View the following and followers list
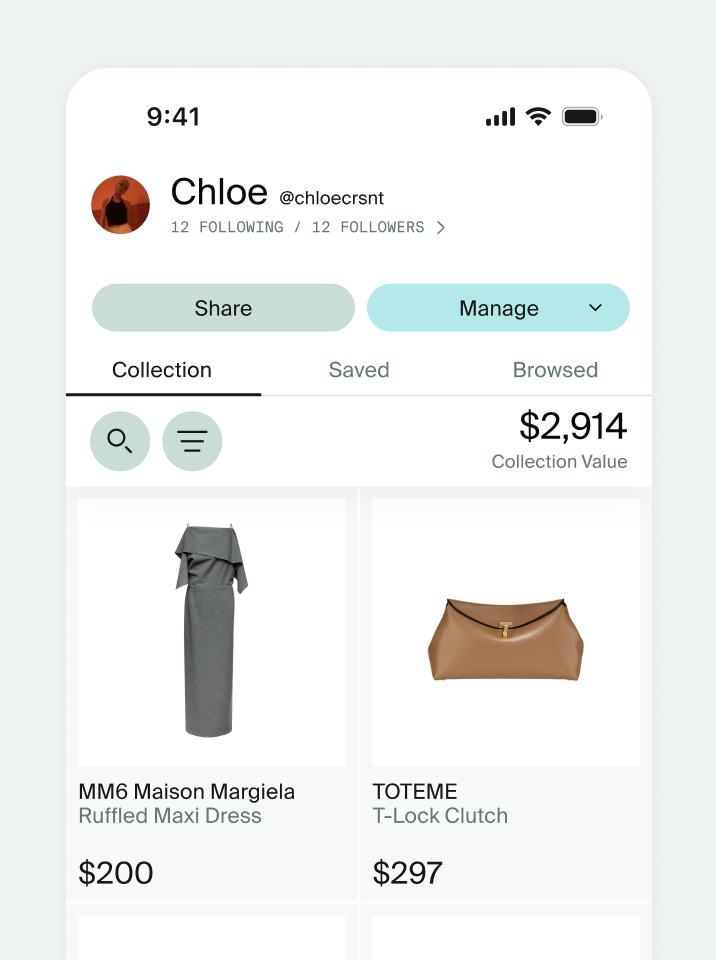The width and height of the screenshot is (716, 960). coord(307,228)
